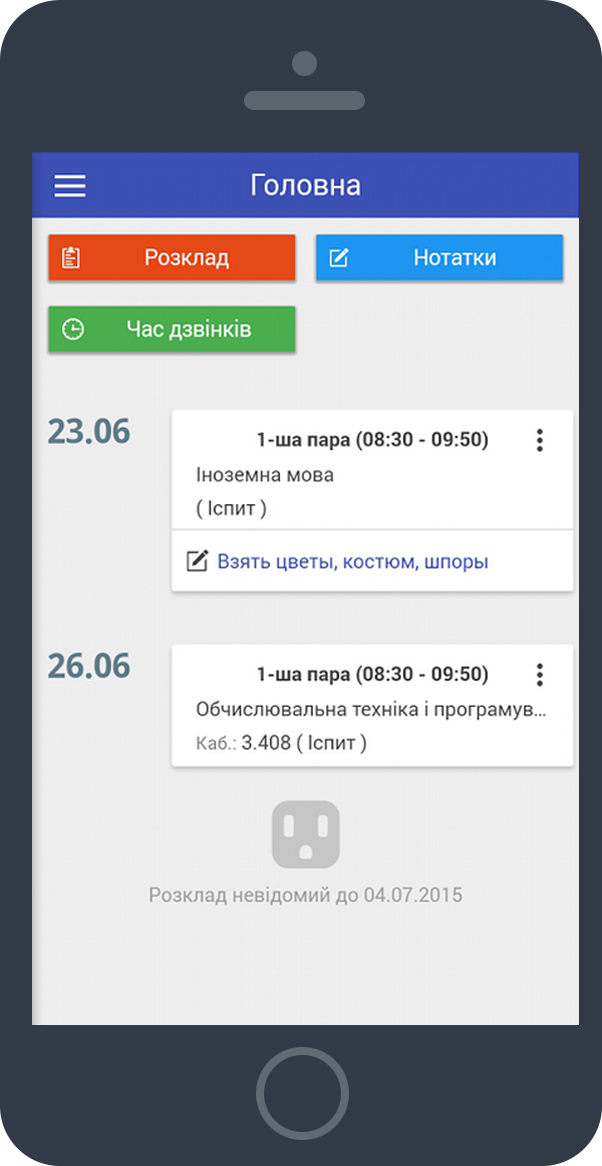Open the Нотатки notes button
Image resolution: width=602 pixels, height=1166 pixels.
(x=439, y=258)
